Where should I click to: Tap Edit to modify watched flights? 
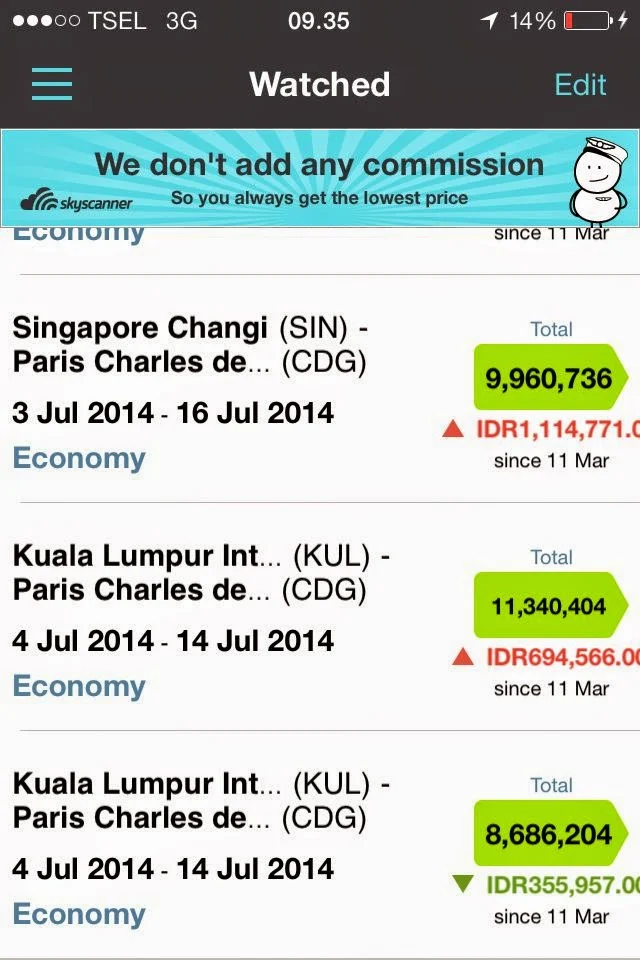(580, 84)
